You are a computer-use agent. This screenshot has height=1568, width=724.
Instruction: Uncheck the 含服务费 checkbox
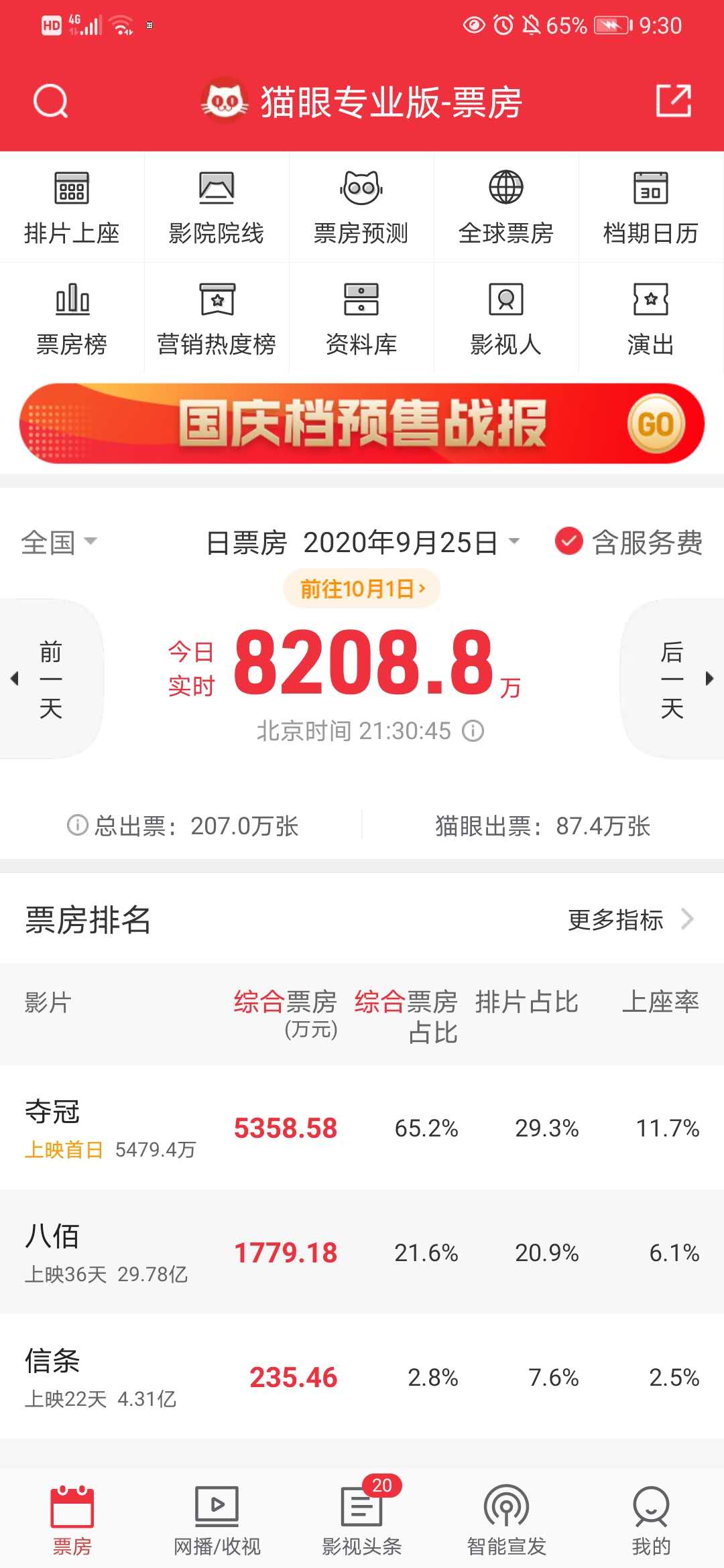(x=569, y=541)
